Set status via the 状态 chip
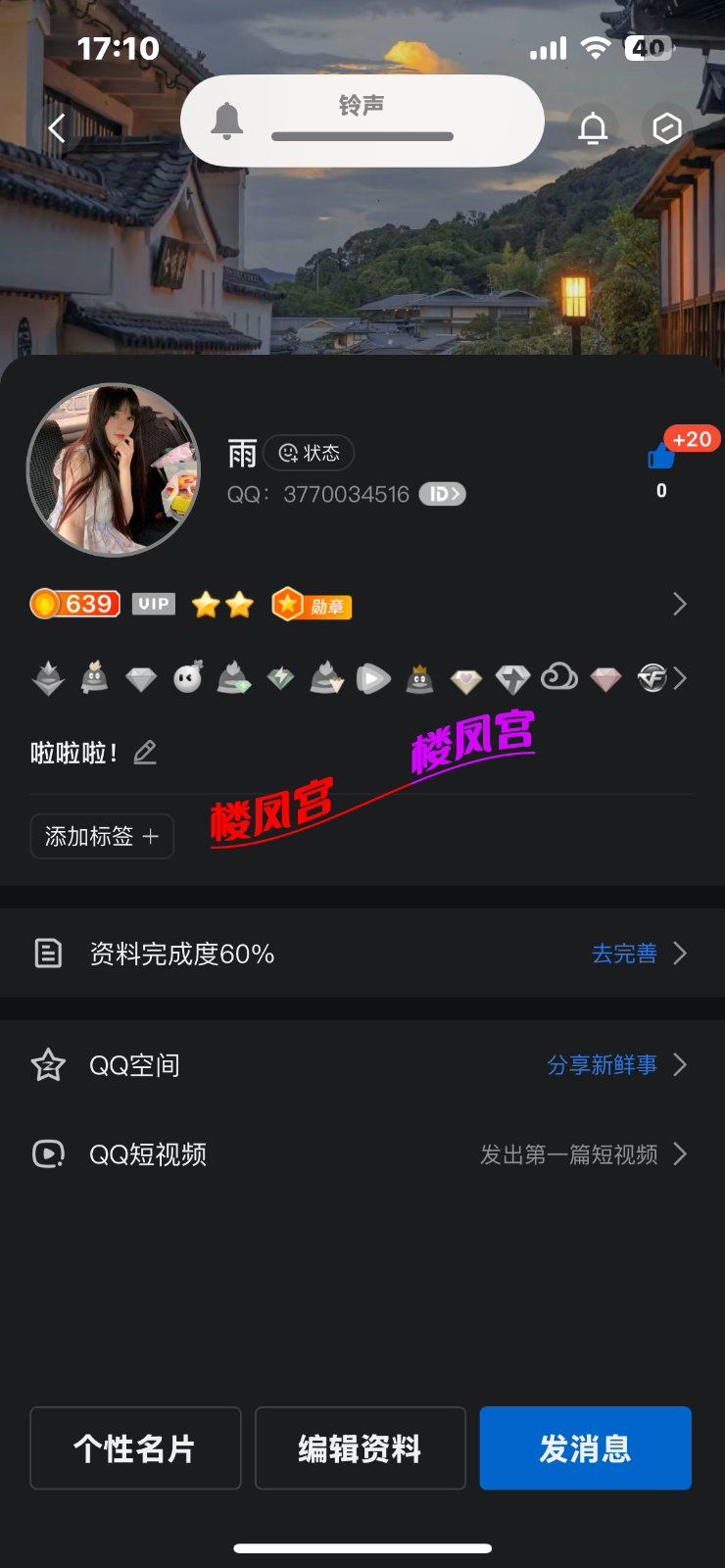This screenshot has width=725, height=1568. (x=309, y=453)
